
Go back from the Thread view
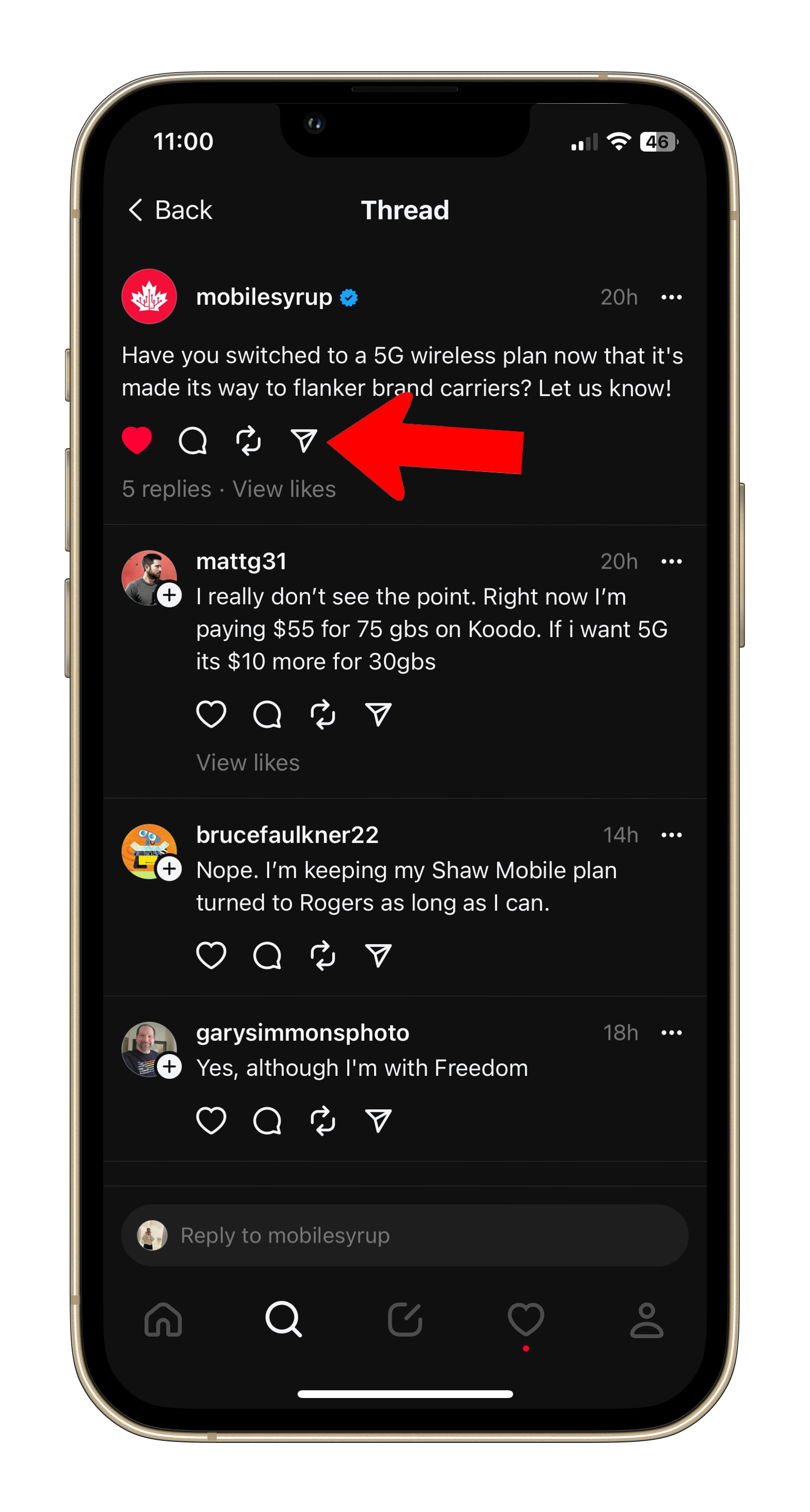(170, 209)
